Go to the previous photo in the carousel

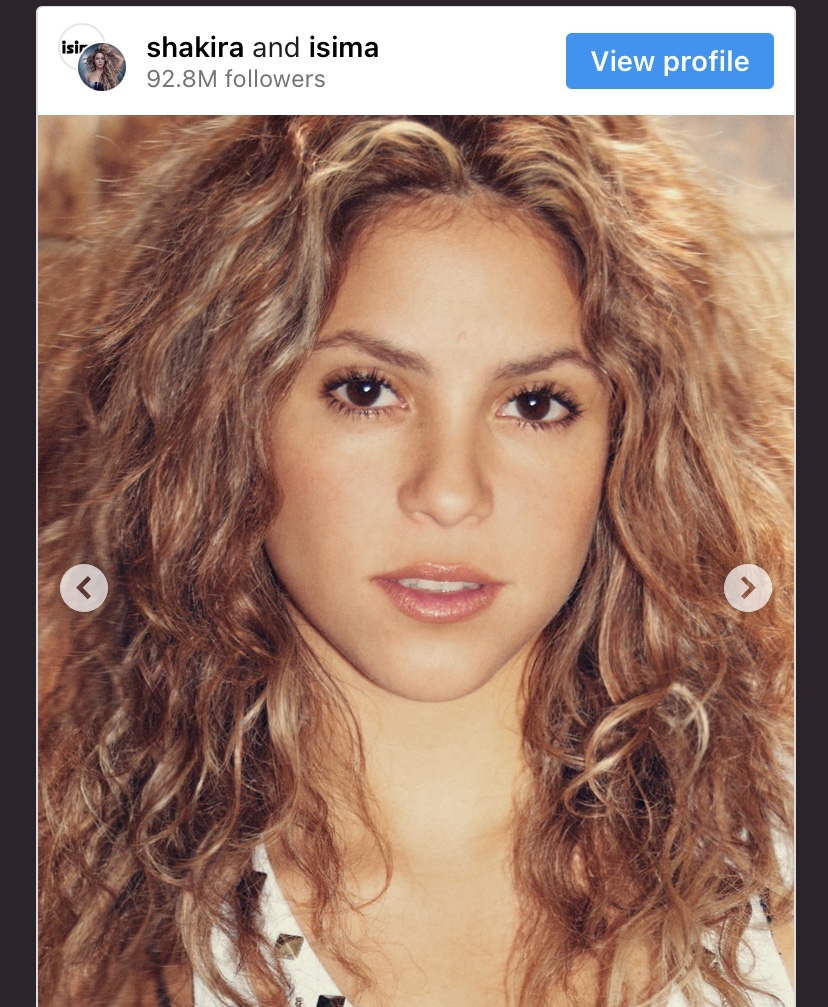click(84, 588)
